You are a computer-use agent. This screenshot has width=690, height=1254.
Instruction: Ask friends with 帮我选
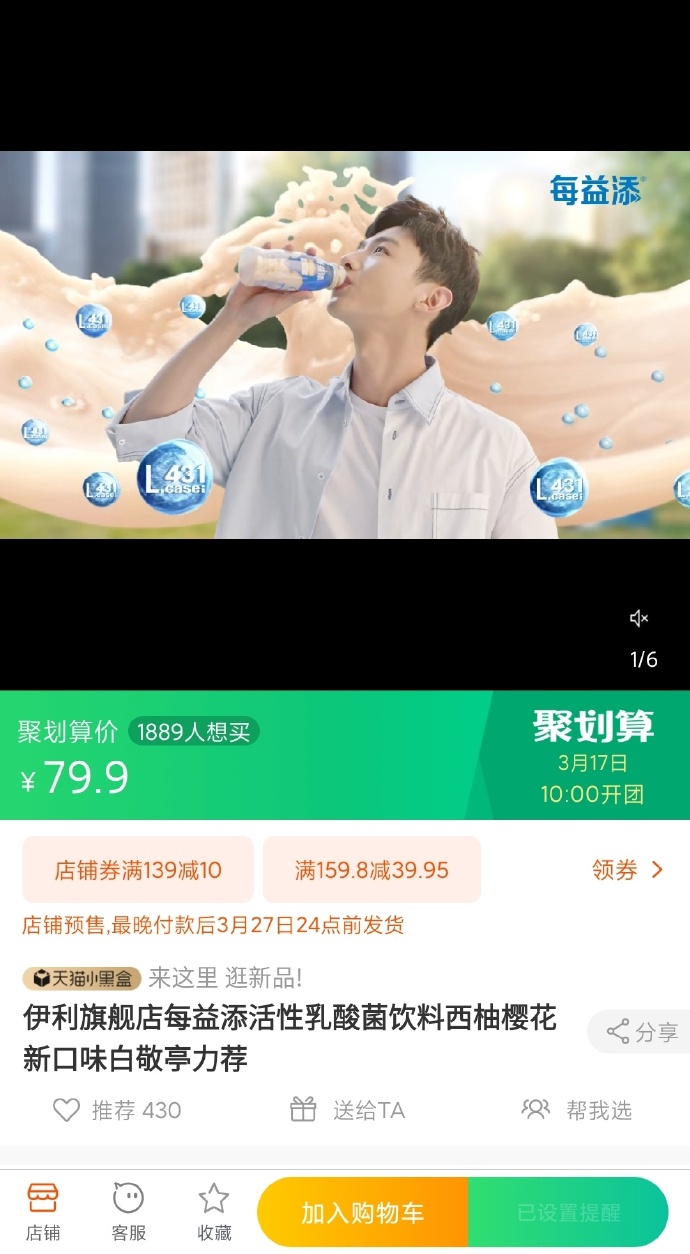point(577,1110)
